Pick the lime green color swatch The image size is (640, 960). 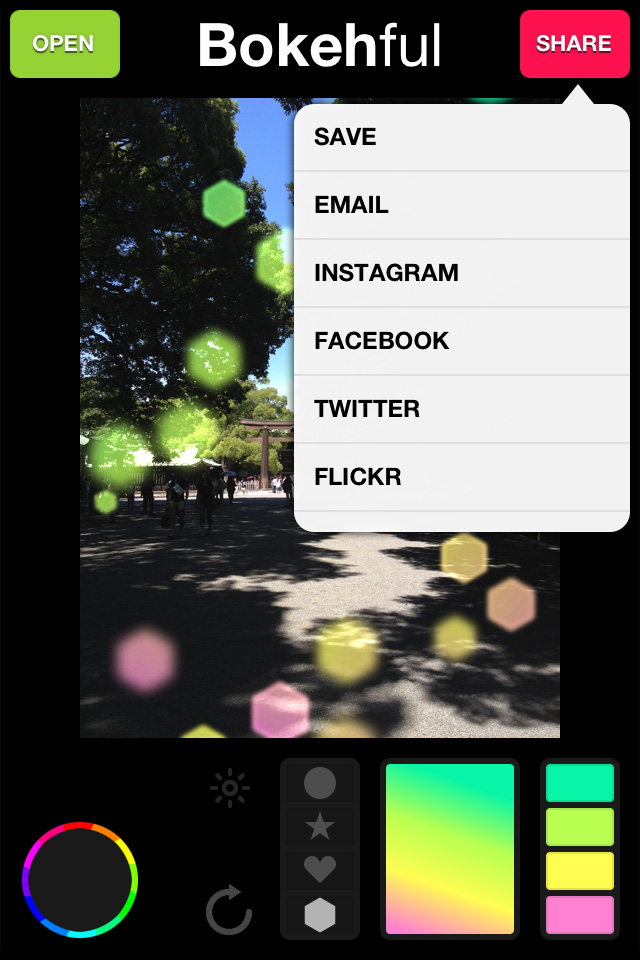[x=580, y=827]
